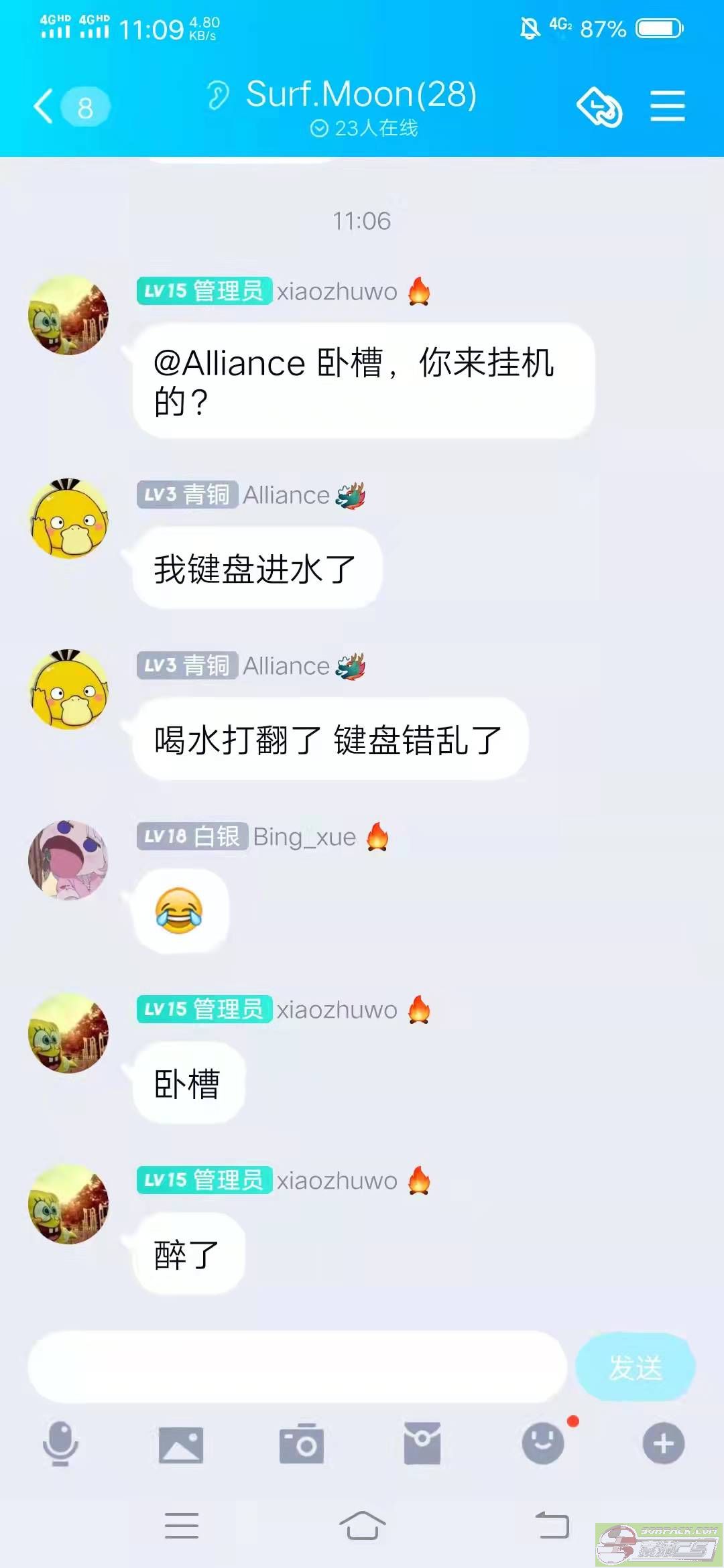724x1568 pixels.
Task: Open Bing_xue's profile avatar
Action: click(x=68, y=860)
